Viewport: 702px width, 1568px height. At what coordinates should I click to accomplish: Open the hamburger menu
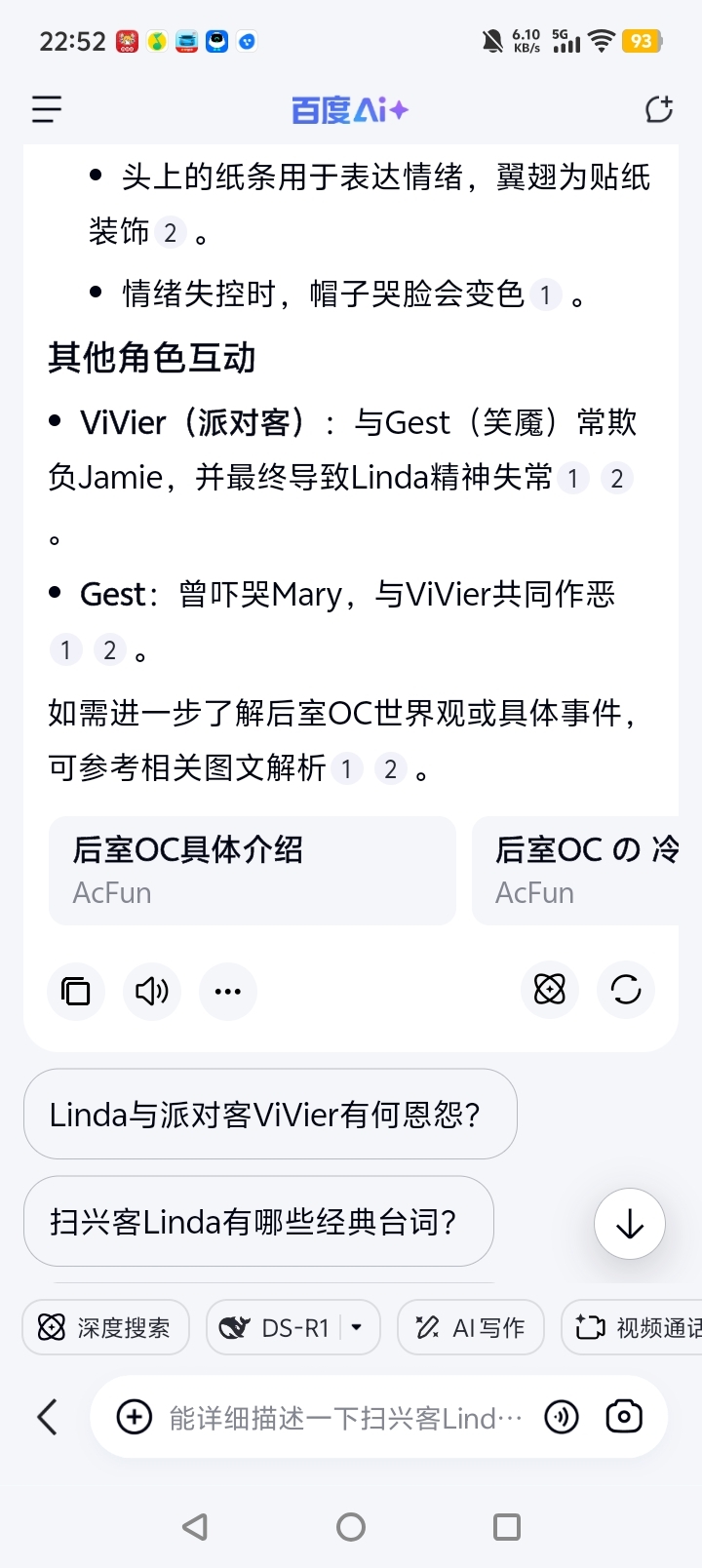coord(47,109)
